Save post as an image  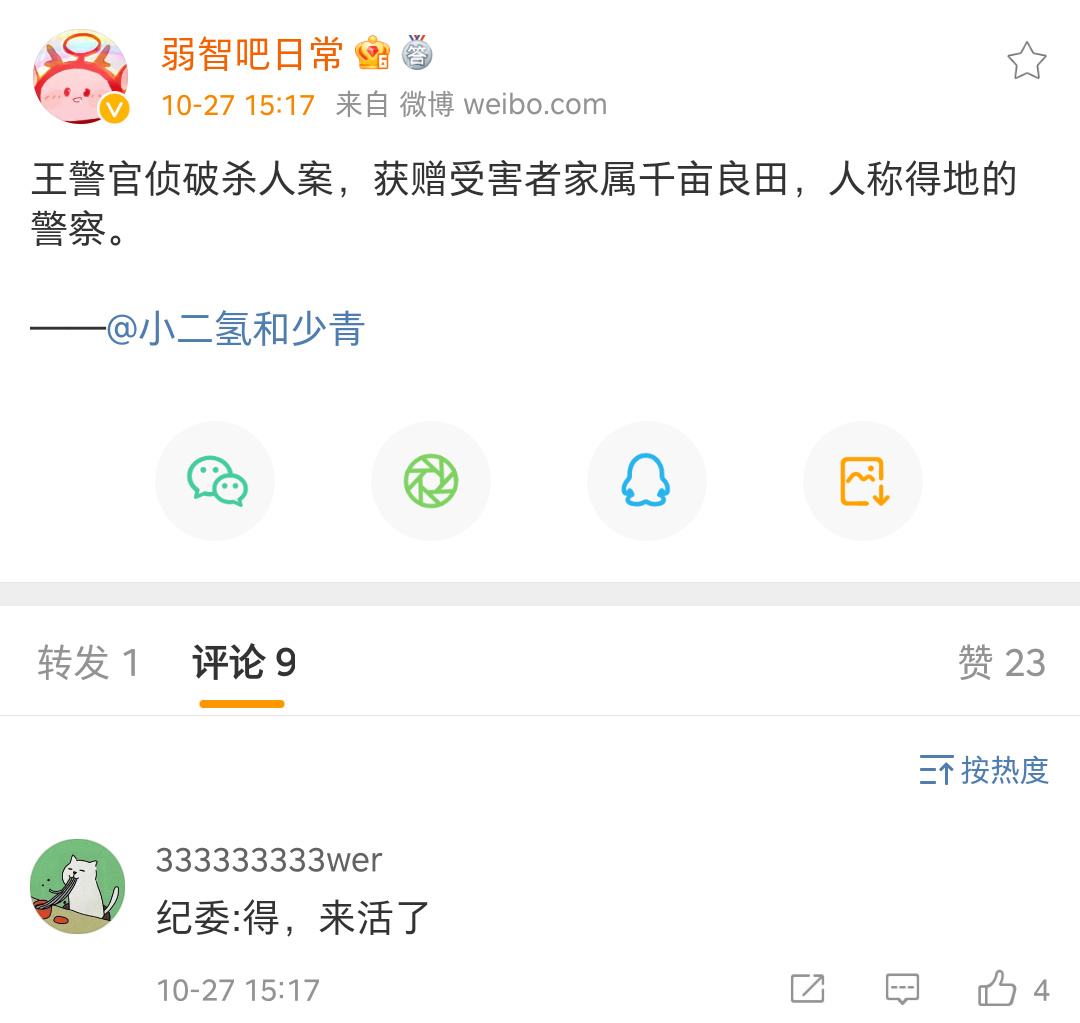tap(863, 481)
